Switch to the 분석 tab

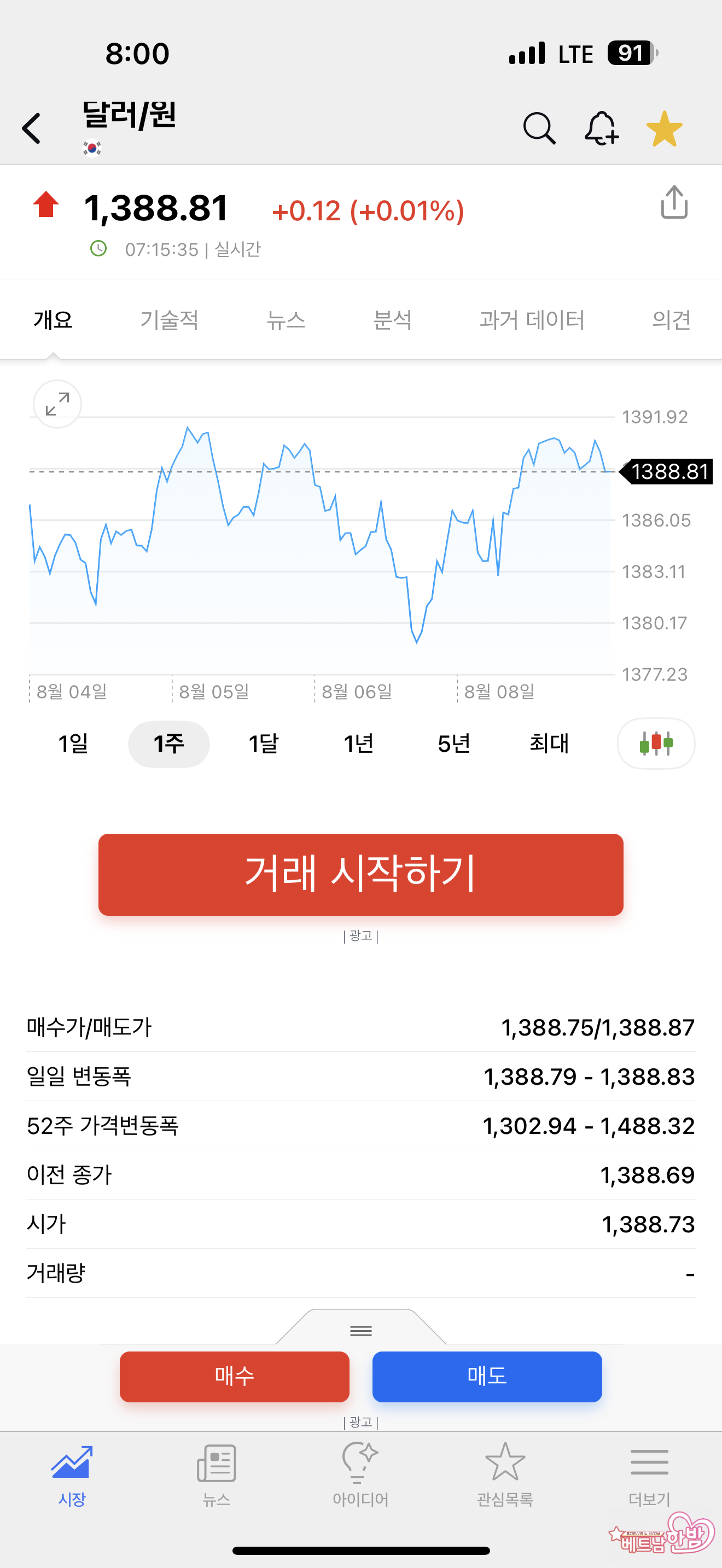point(392,320)
